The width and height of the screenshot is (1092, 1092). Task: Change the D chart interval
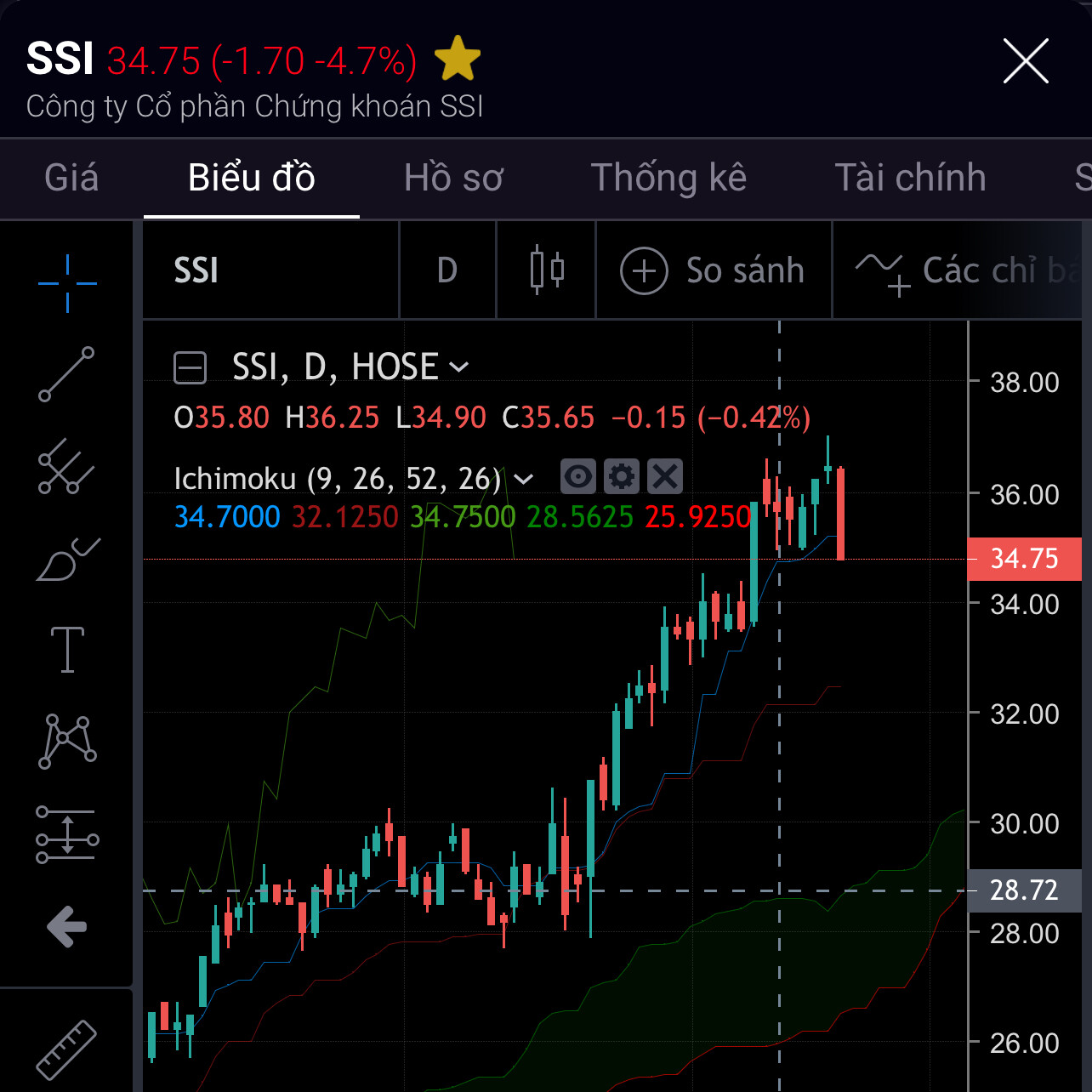[447, 270]
